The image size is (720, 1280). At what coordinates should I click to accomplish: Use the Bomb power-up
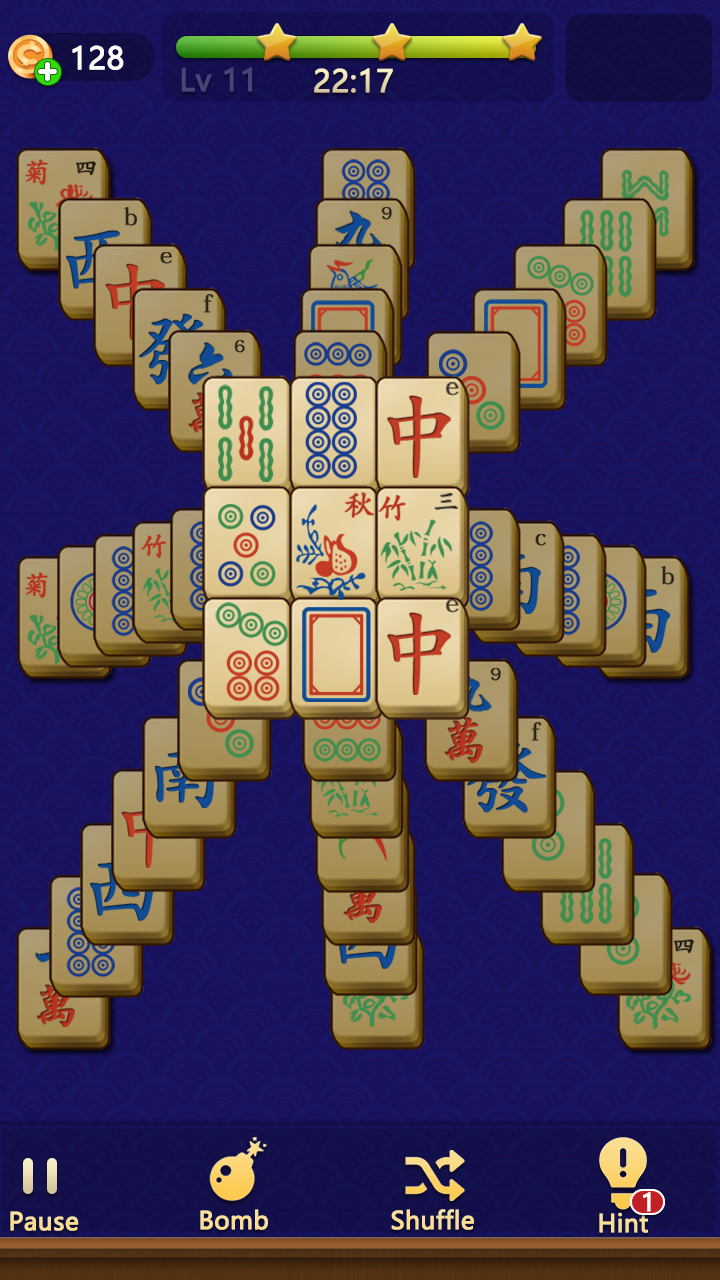click(x=234, y=1188)
